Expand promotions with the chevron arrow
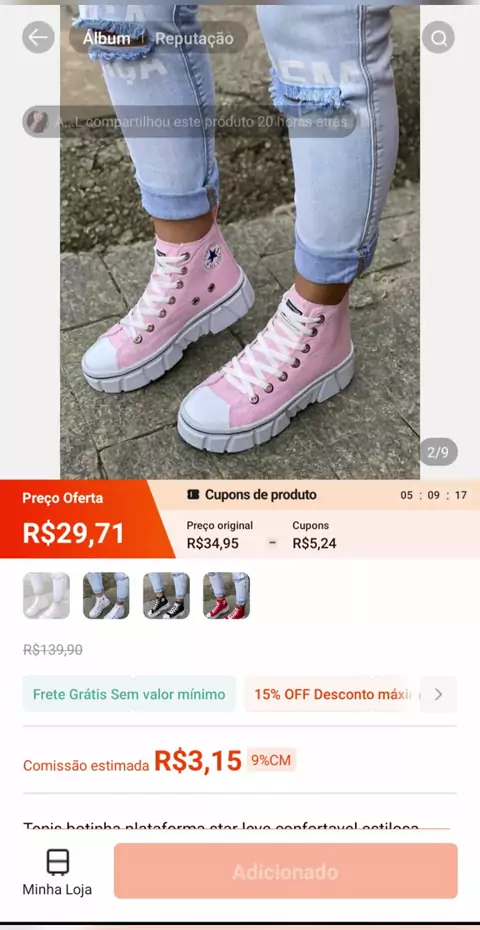480x930 pixels. [x=438, y=694]
